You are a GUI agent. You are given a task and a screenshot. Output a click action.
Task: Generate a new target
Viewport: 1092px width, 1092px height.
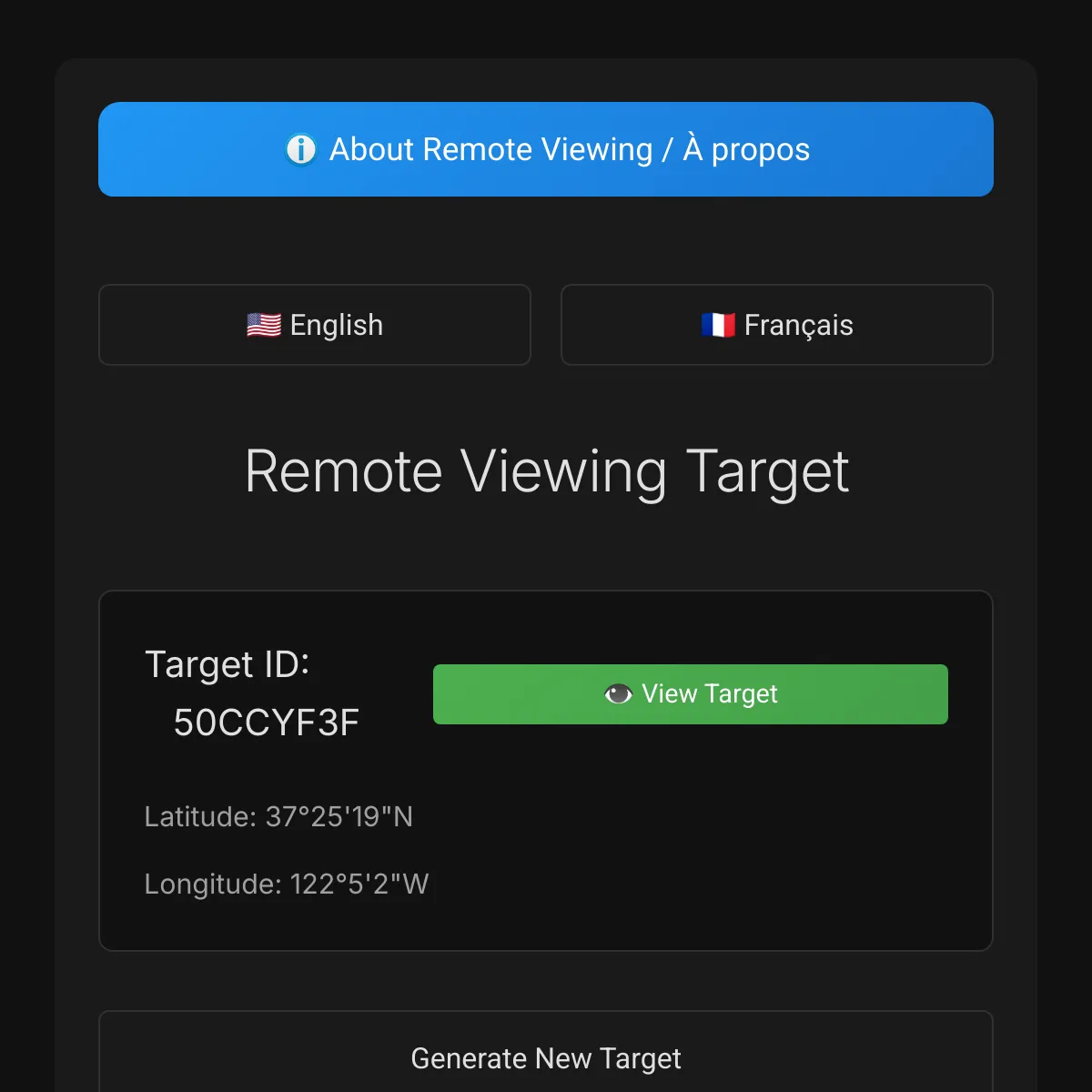[x=546, y=1056]
